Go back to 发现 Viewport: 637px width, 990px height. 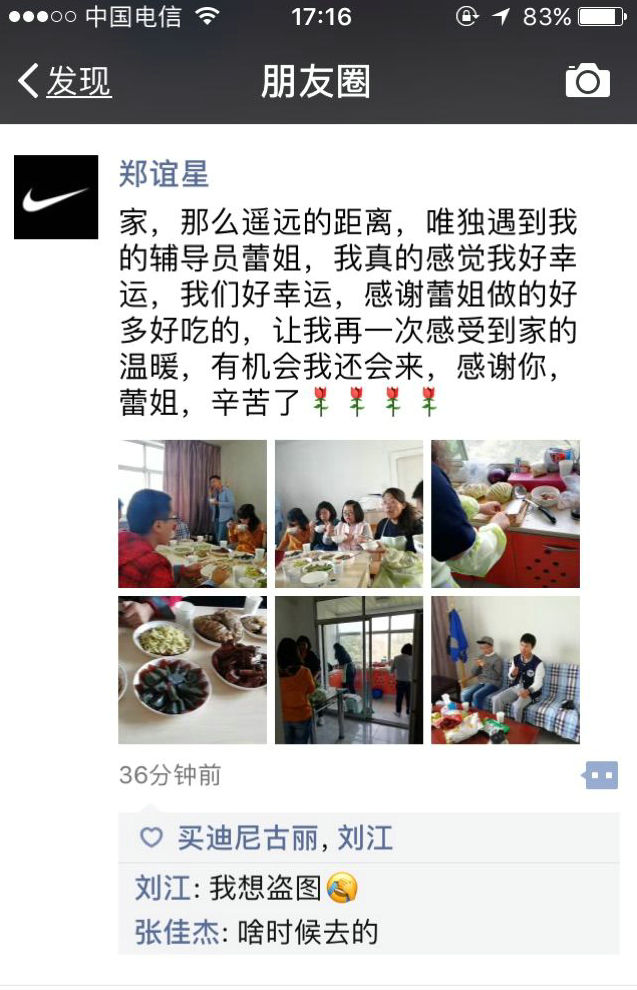64,82
